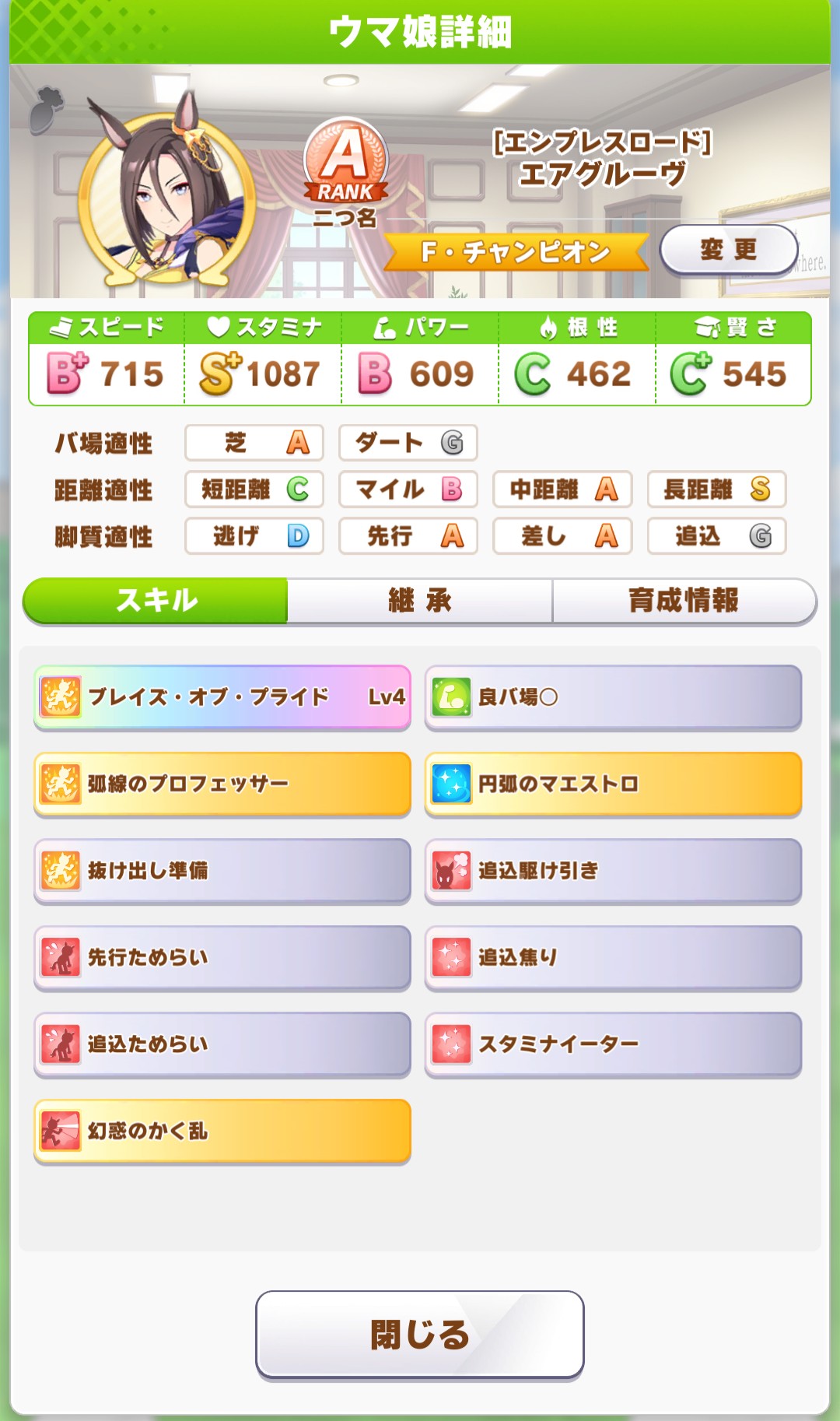Tap the 追込焦り skill
The image size is (840, 1421).
(x=613, y=958)
